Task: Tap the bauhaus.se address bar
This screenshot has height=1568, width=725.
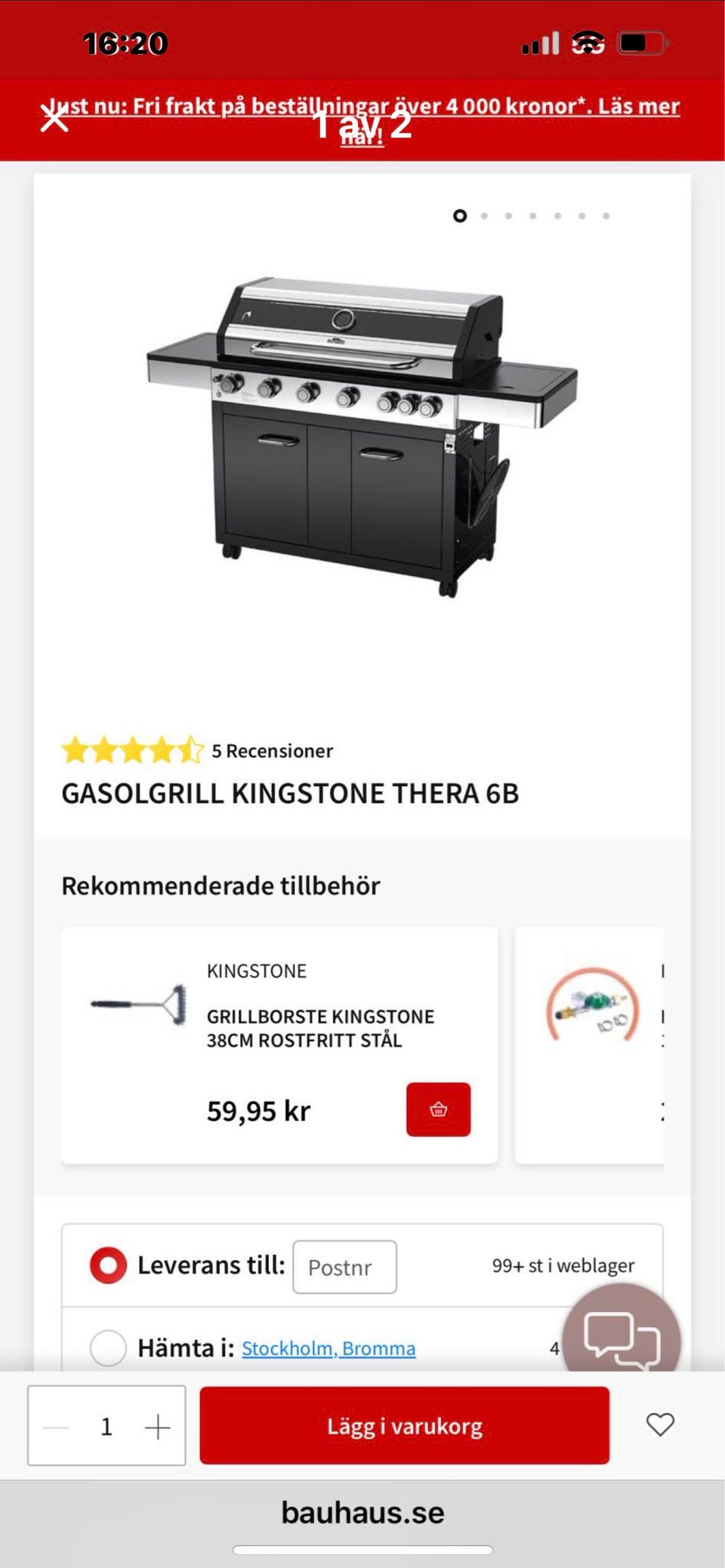Action: click(x=362, y=1512)
